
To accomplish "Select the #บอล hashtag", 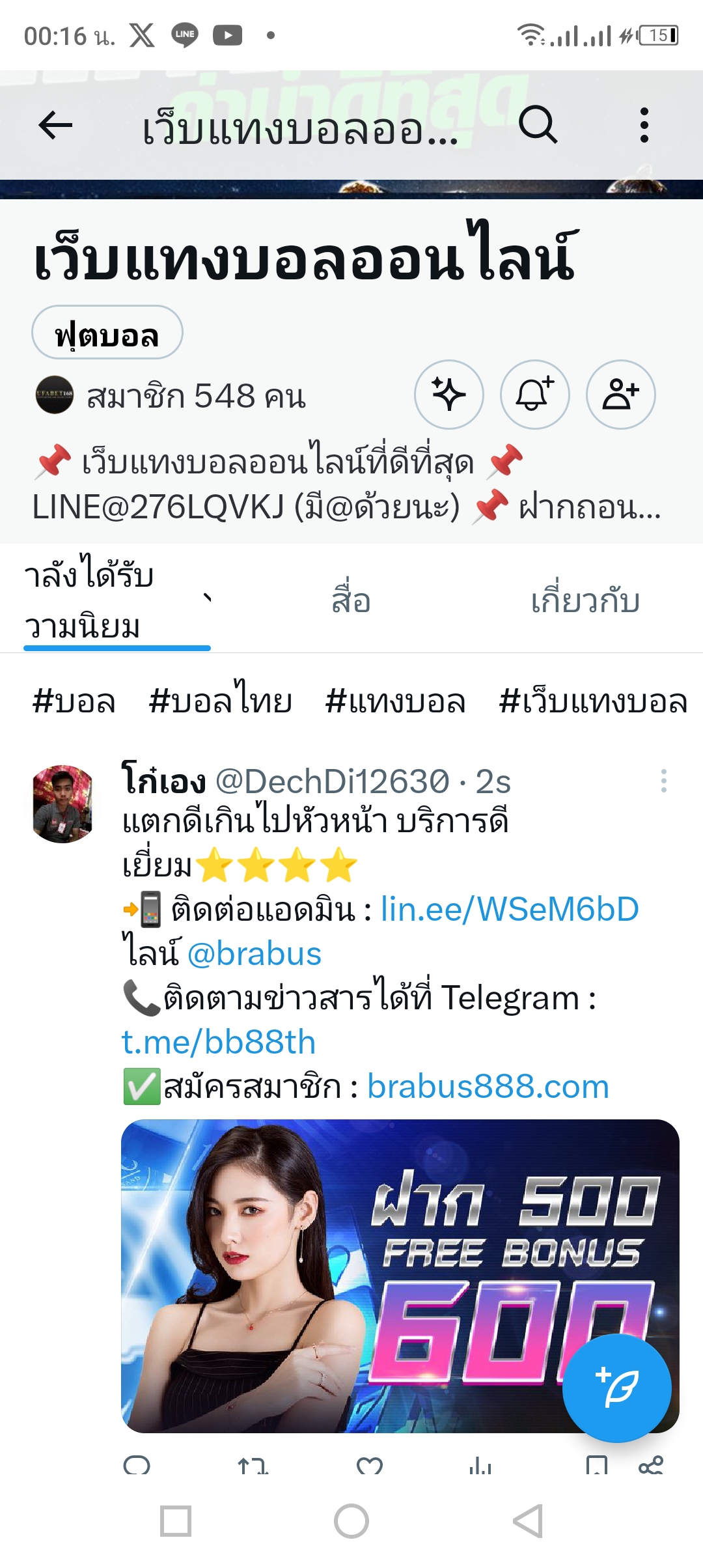I will click(74, 701).
